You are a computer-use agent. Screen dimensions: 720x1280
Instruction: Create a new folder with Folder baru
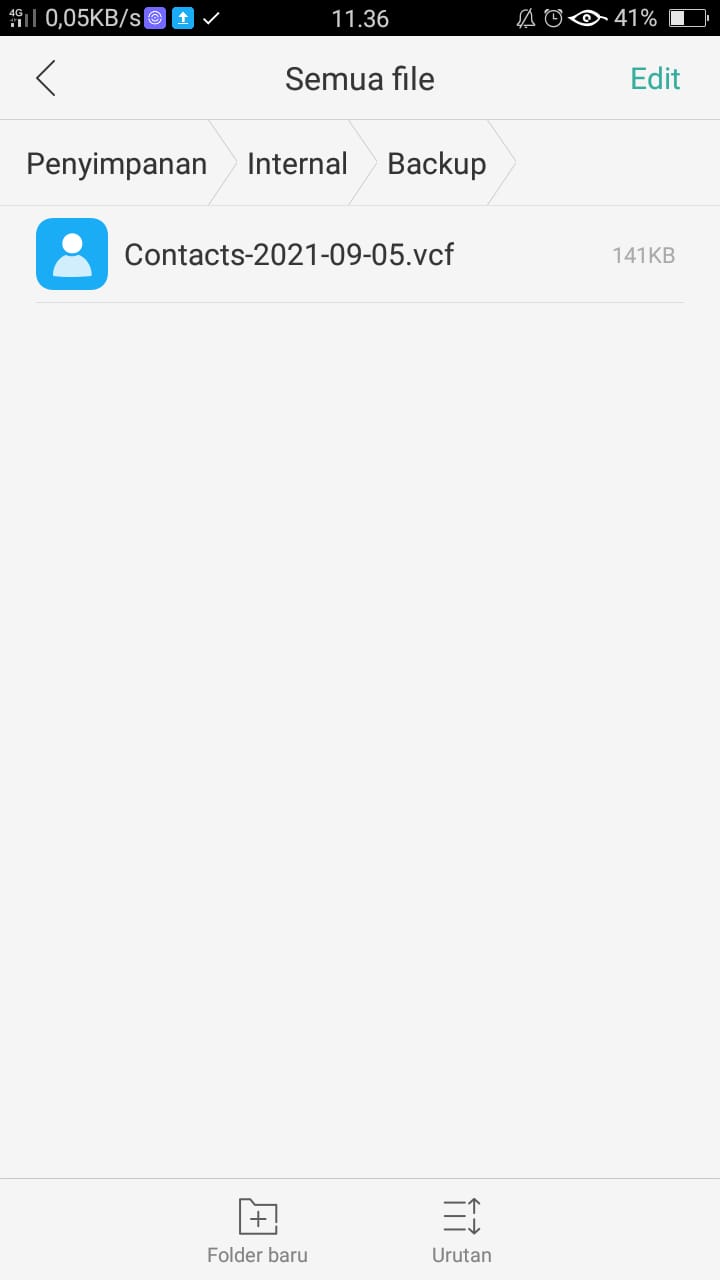point(257,1229)
